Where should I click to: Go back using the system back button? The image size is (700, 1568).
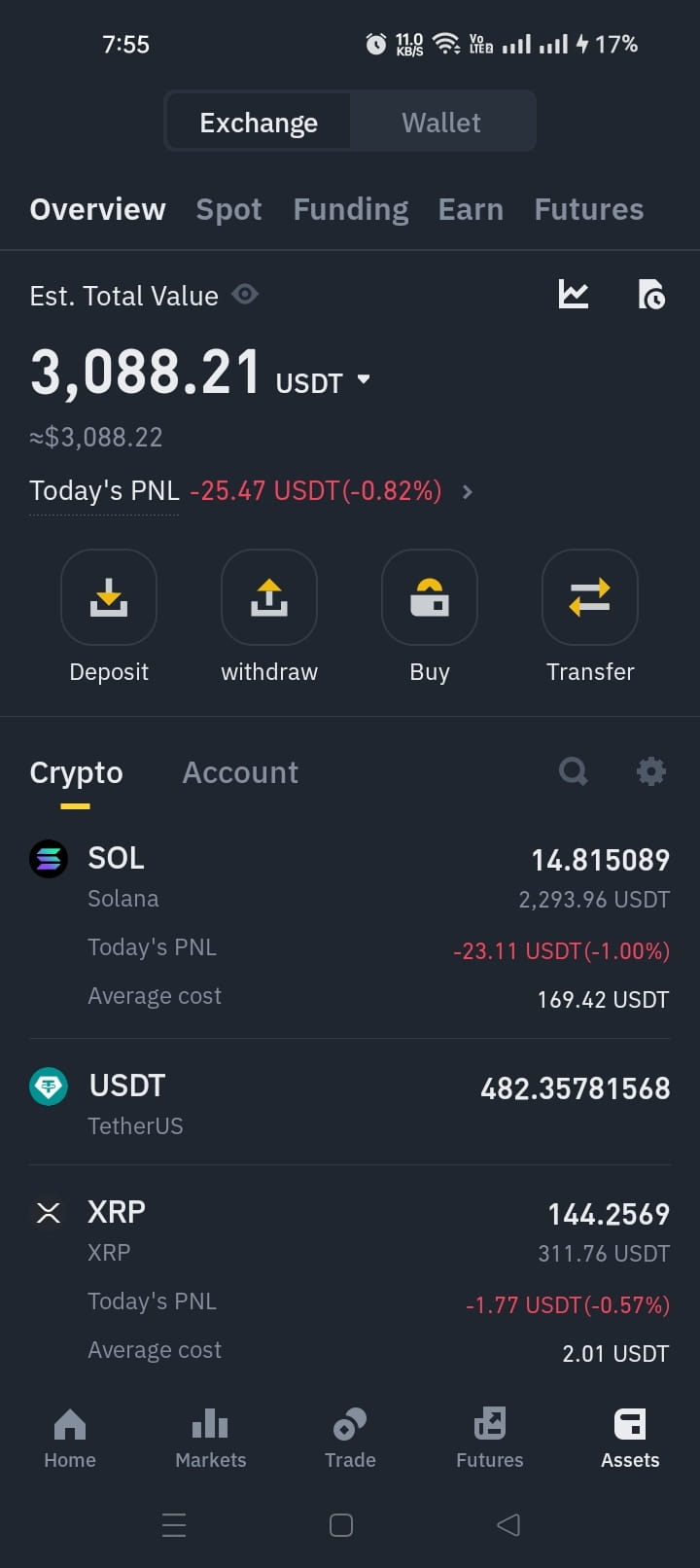tap(508, 1524)
